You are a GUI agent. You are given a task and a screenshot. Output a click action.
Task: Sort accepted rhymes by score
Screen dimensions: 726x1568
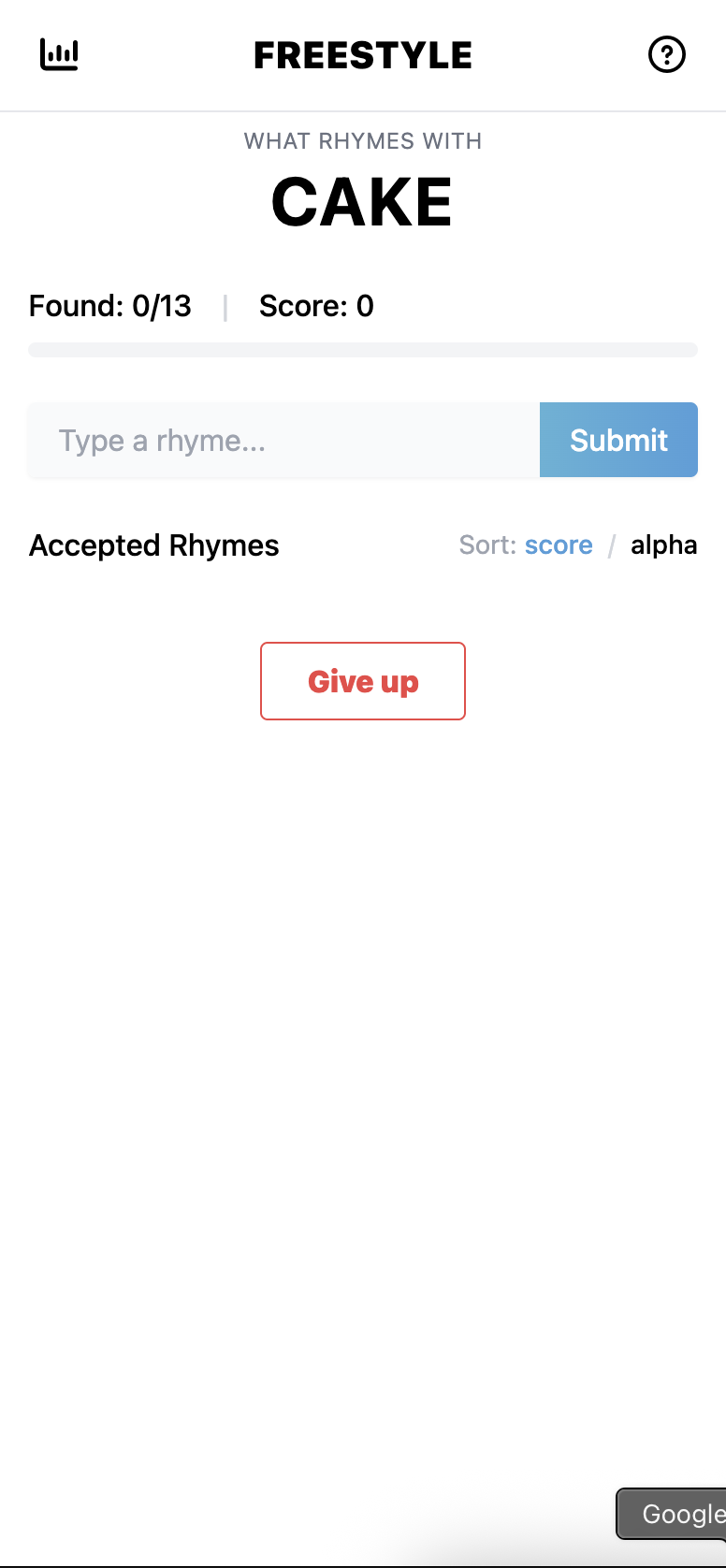coord(559,545)
